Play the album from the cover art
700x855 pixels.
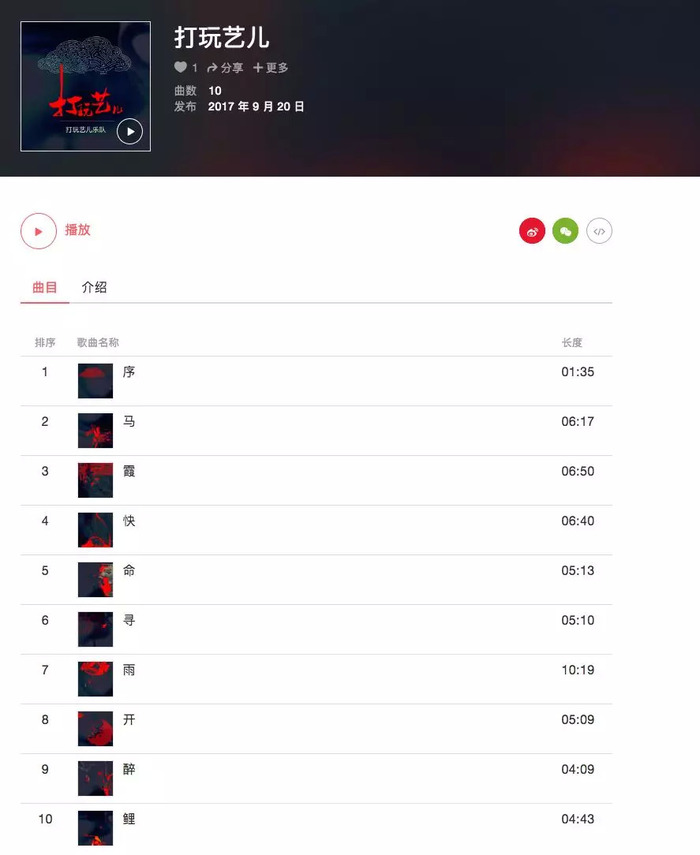pyautogui.click(x=130, y=131)
